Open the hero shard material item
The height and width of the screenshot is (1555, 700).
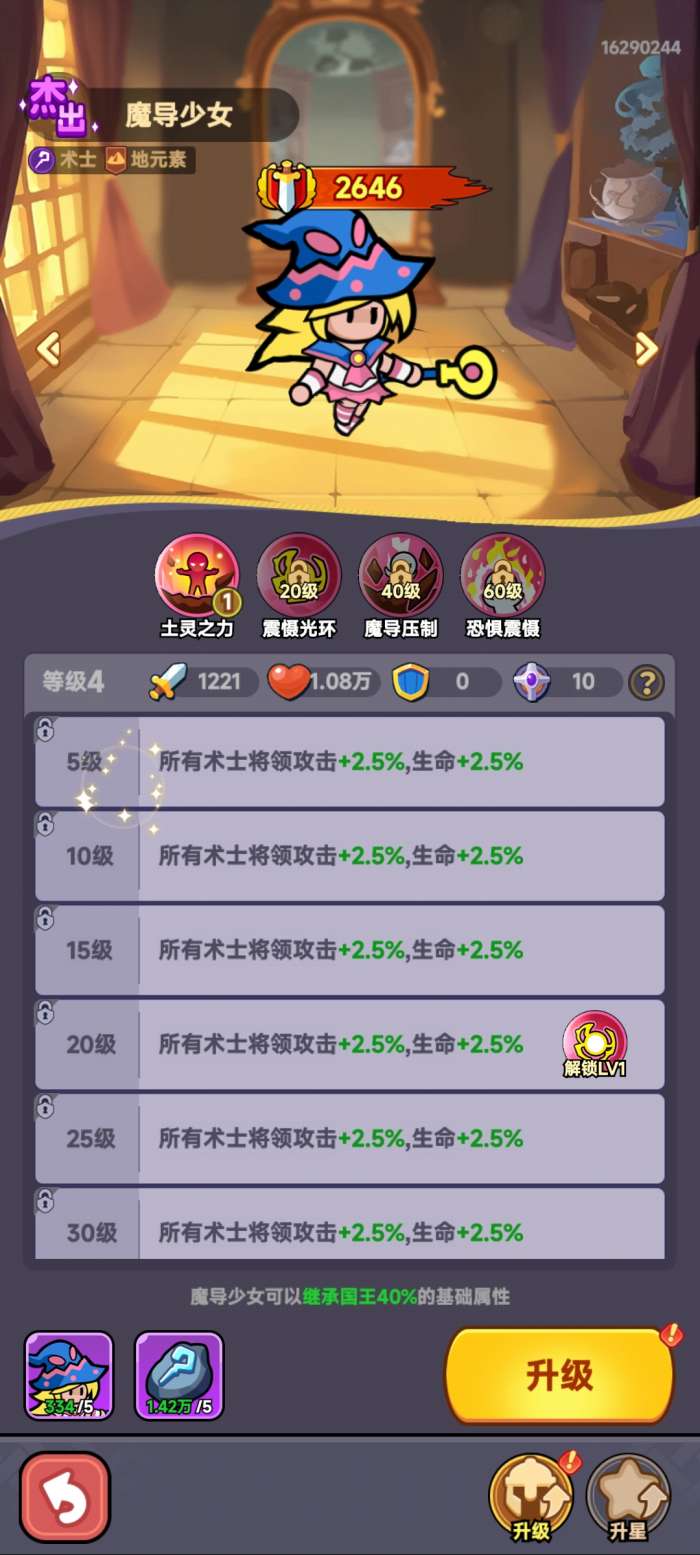pos(69,1375)
